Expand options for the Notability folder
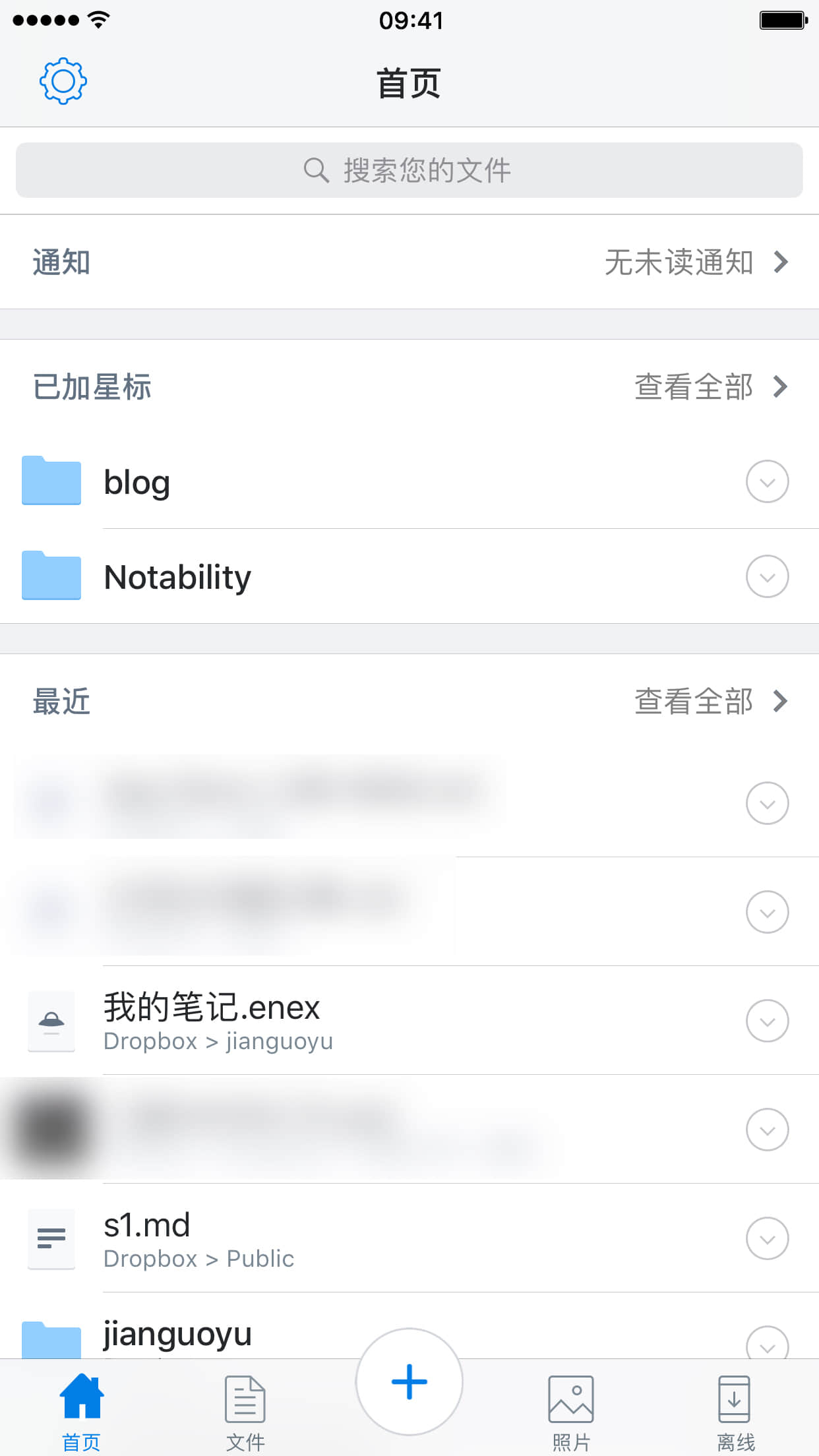Viewport: 819px width, 1456px height. (x=767, y=577)
